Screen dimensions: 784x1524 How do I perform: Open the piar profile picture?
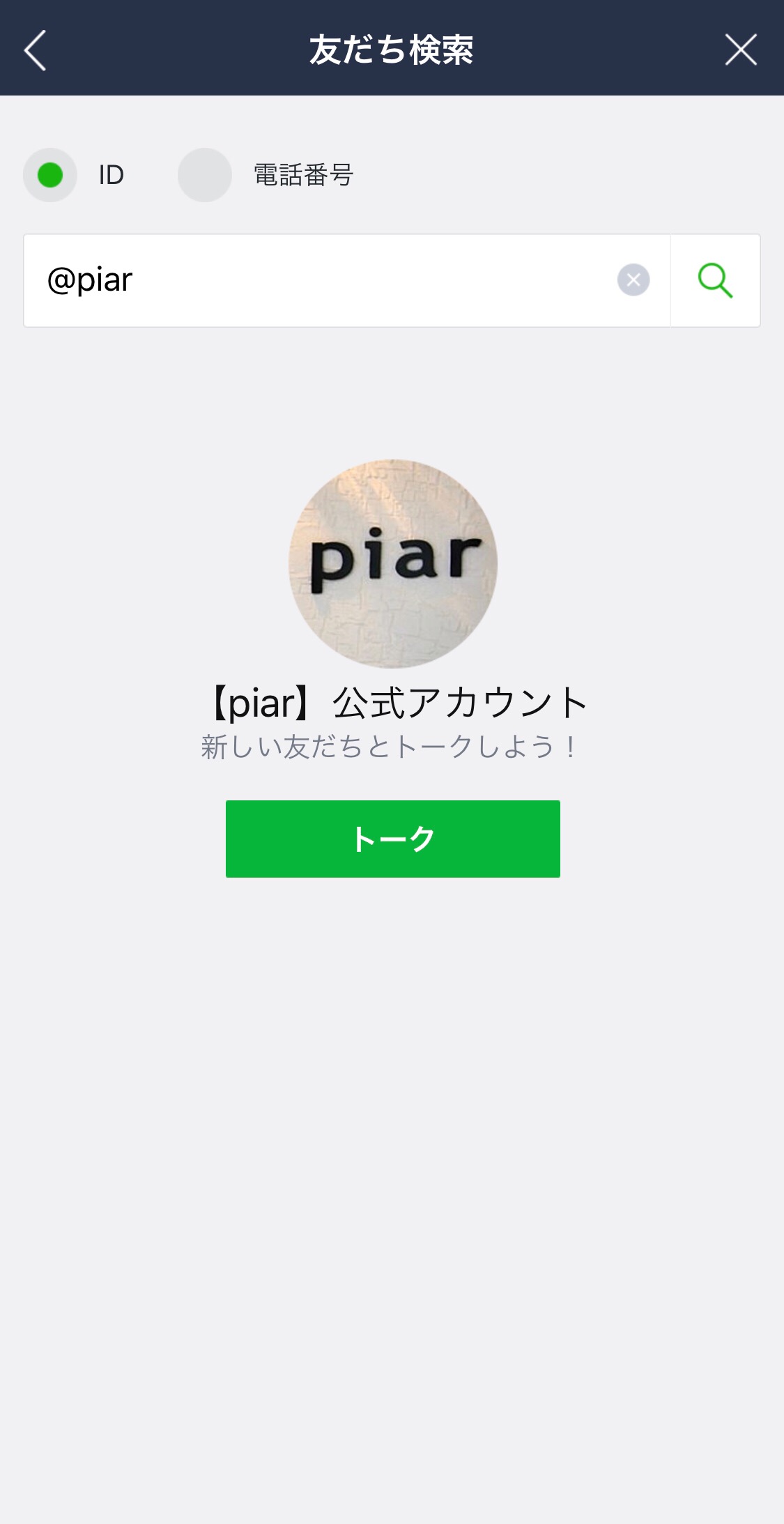[x=393, y=563]
